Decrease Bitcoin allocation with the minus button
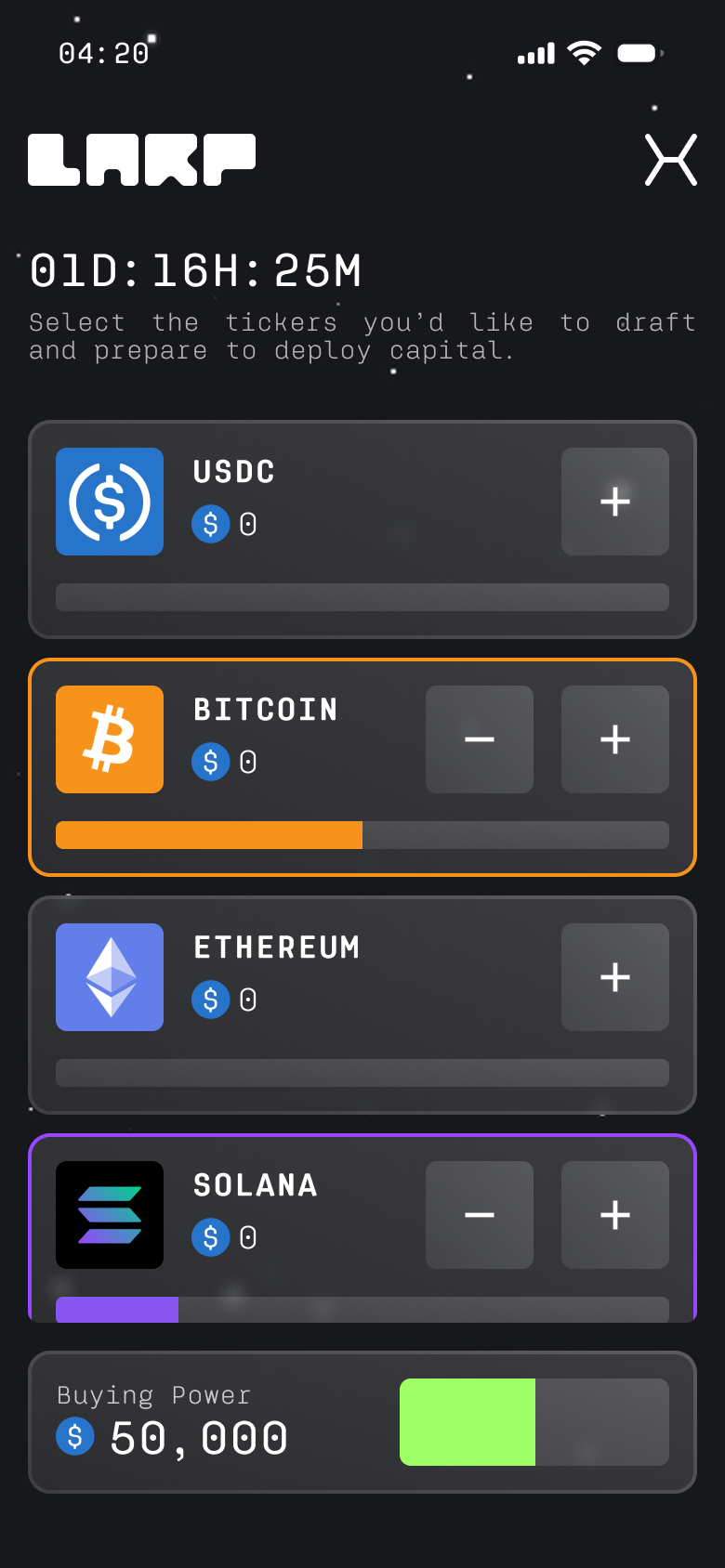Viewport: 725px width, 1568px height. (480, 739)
